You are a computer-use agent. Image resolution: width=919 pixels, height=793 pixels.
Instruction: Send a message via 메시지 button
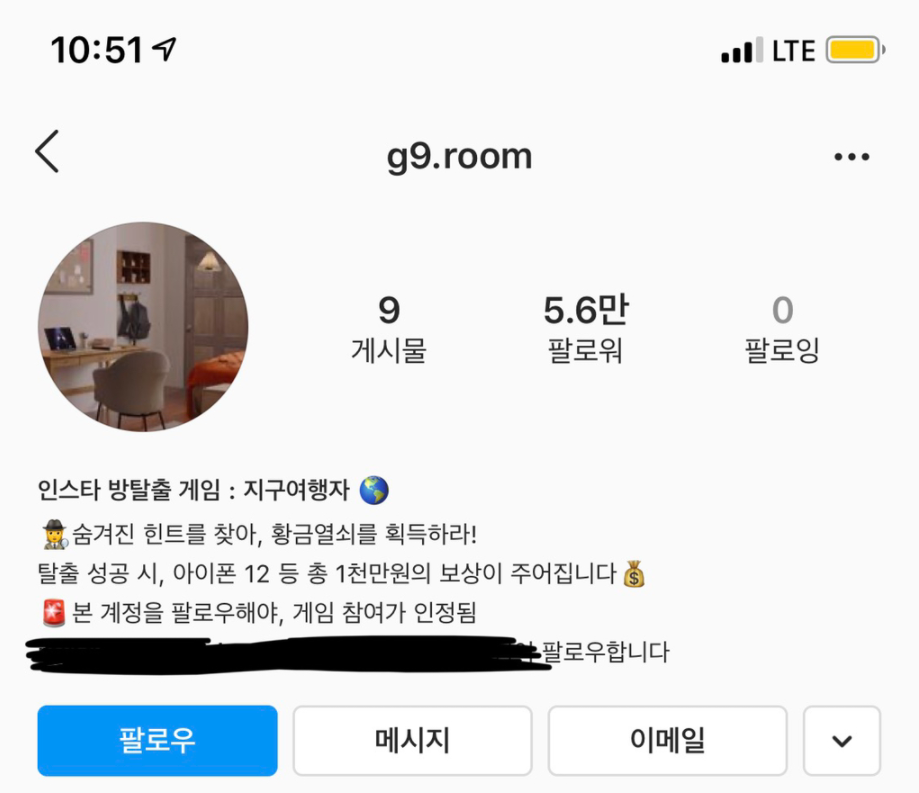[412, 741]
